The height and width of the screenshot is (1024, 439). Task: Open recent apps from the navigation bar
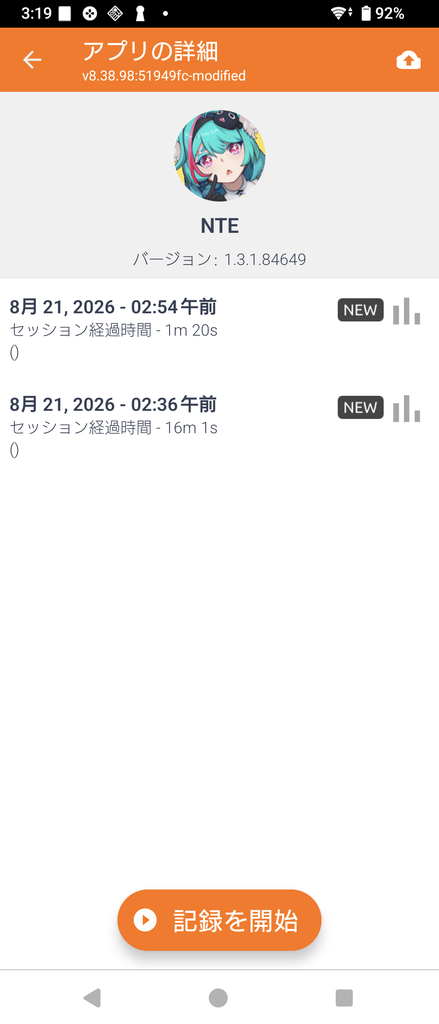(344, 998)
